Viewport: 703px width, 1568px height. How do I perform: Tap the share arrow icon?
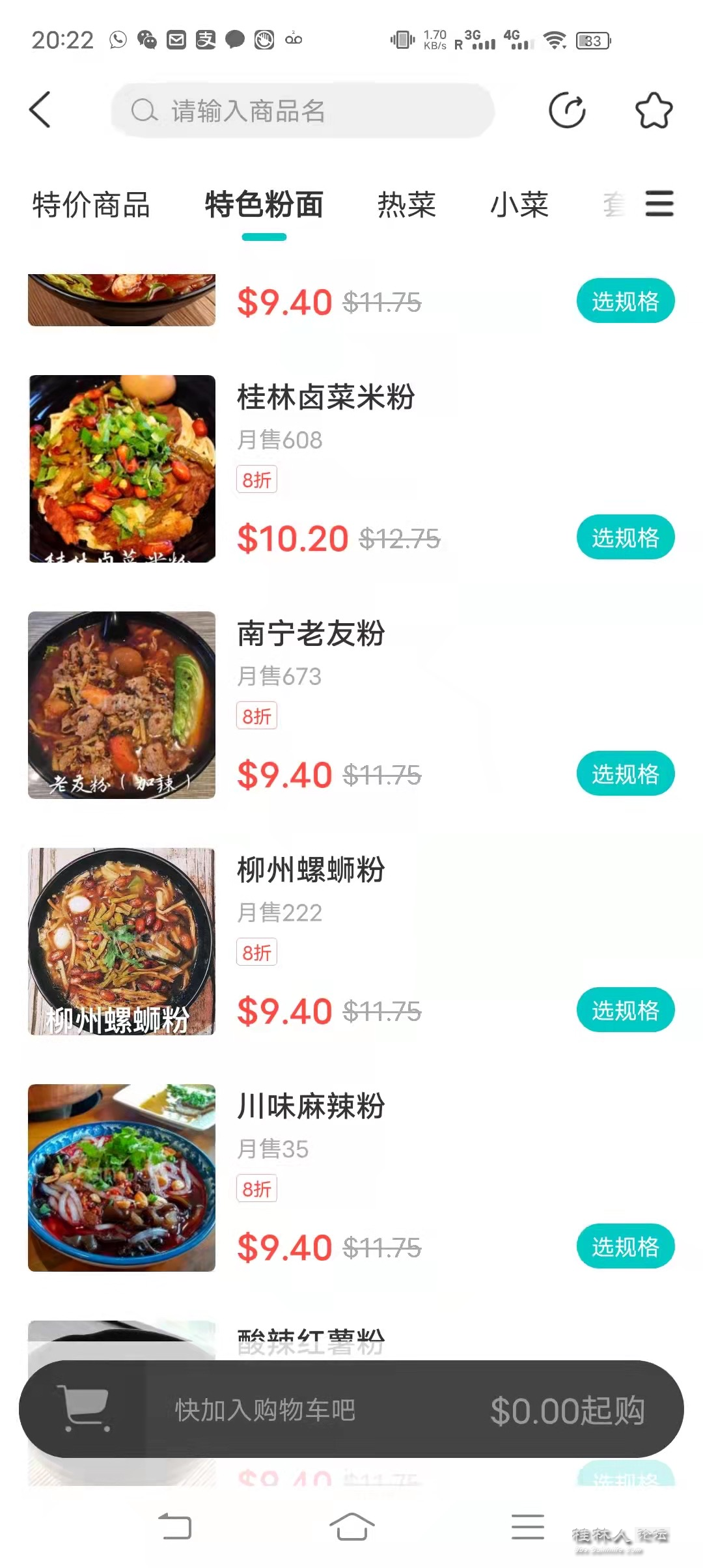pos(567,110)
